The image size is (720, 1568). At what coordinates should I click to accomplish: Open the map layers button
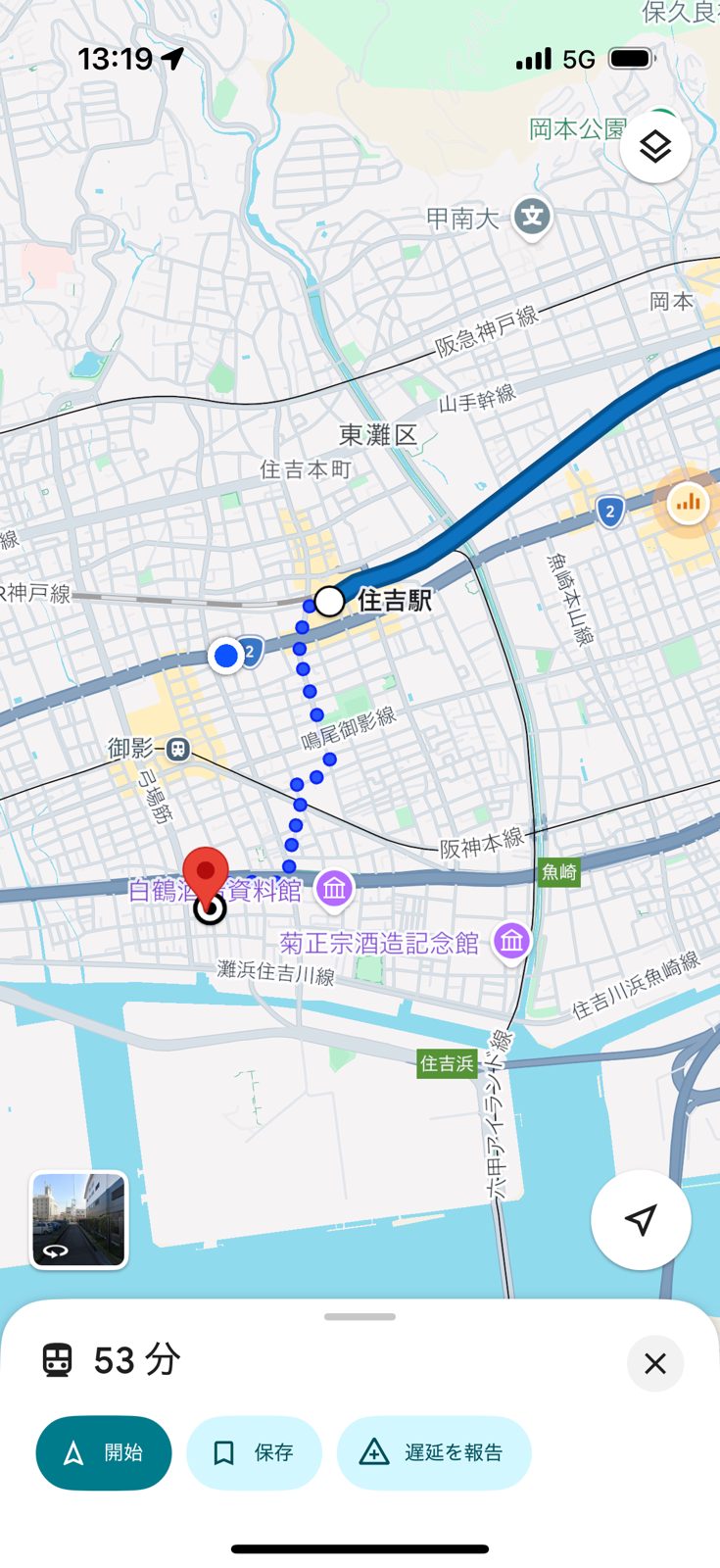click(x=655, y=147)
